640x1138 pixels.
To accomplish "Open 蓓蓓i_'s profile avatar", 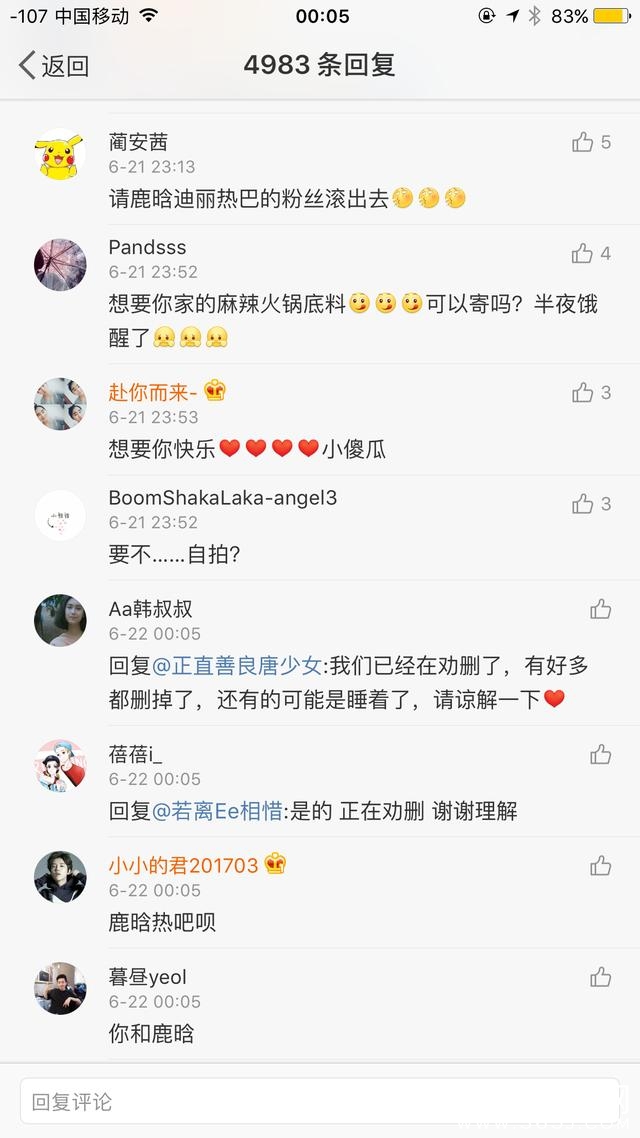I will click(x=60, y=767).
